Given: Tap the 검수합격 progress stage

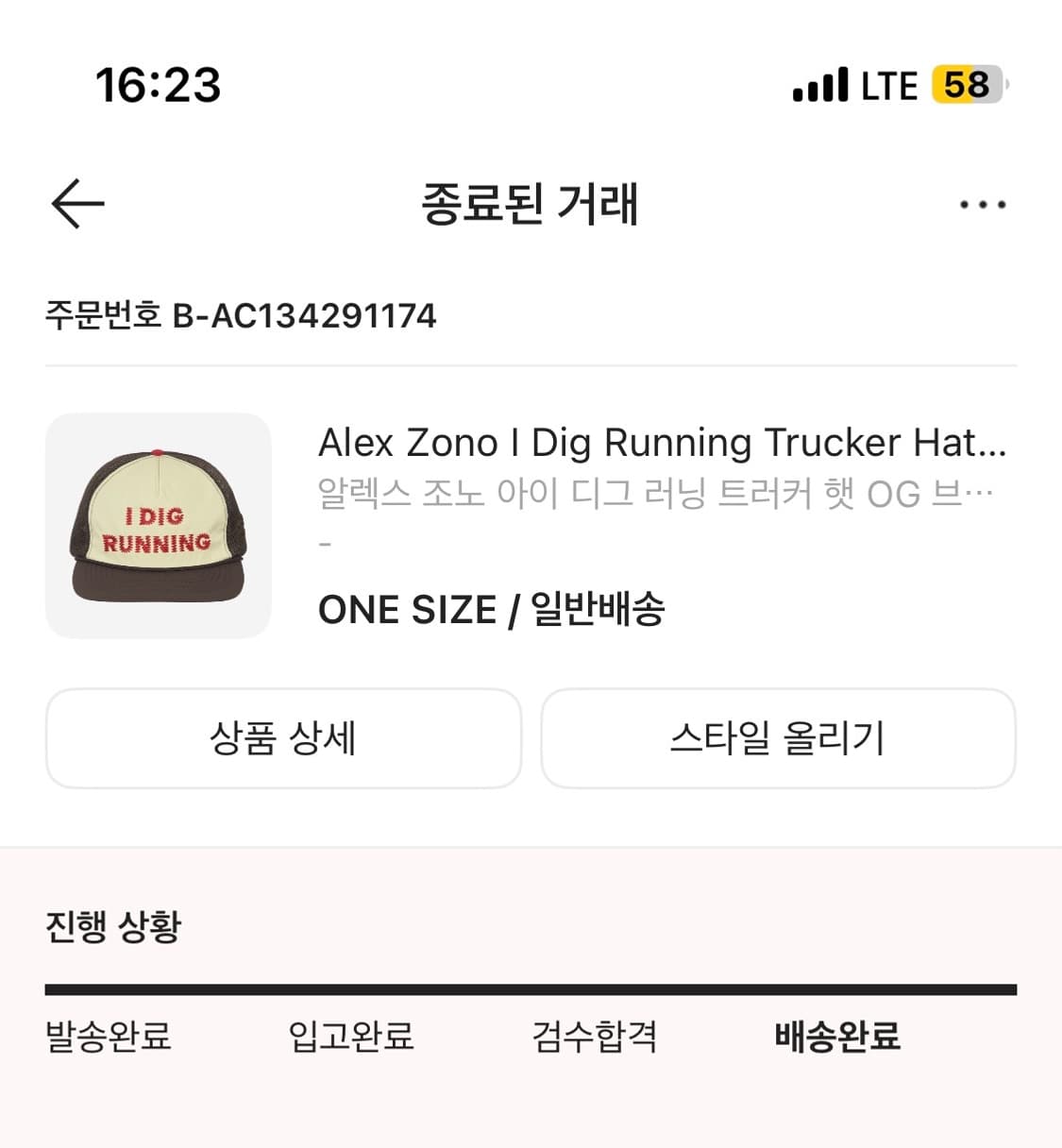Looking at the screenshot, I should click(595, 1037).
